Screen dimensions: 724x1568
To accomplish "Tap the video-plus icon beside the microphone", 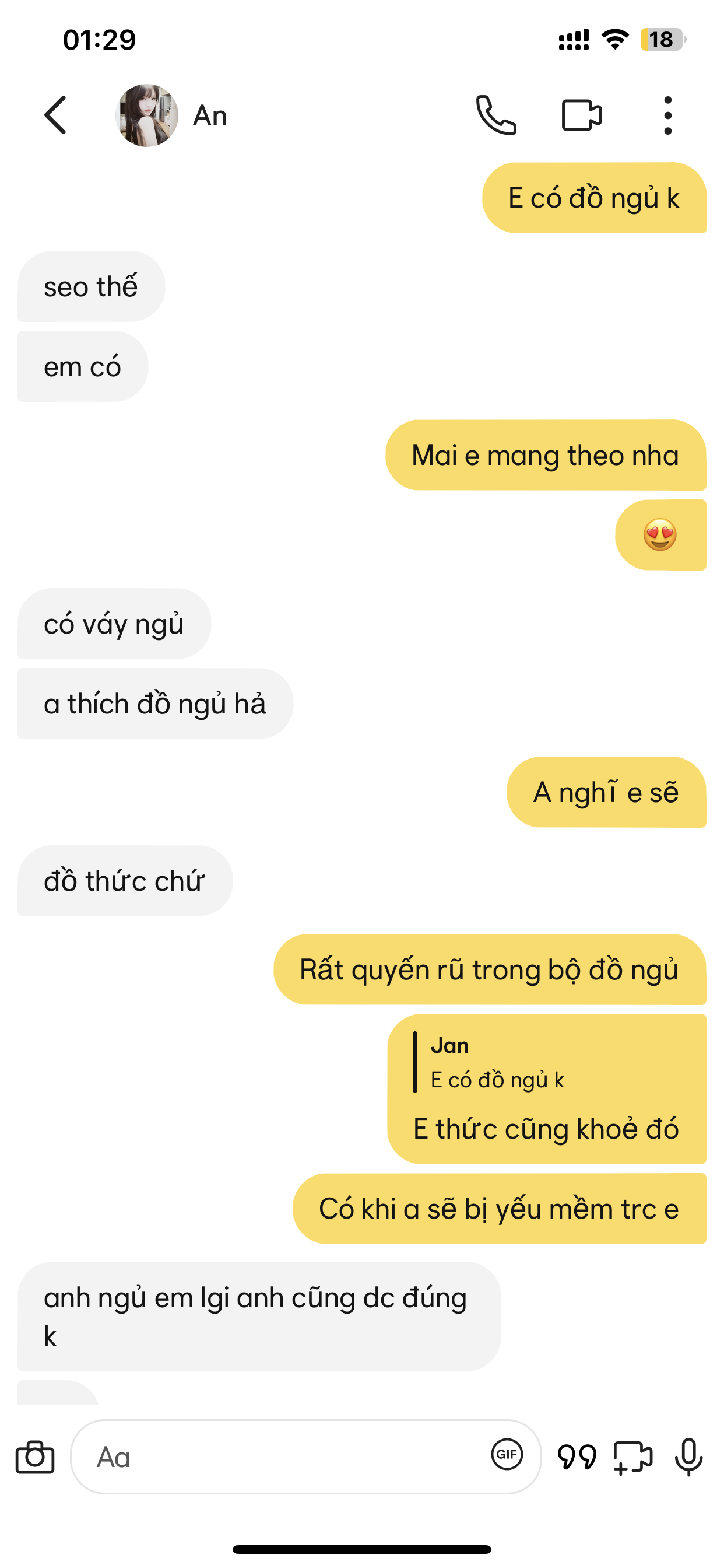I will 632,1457.
